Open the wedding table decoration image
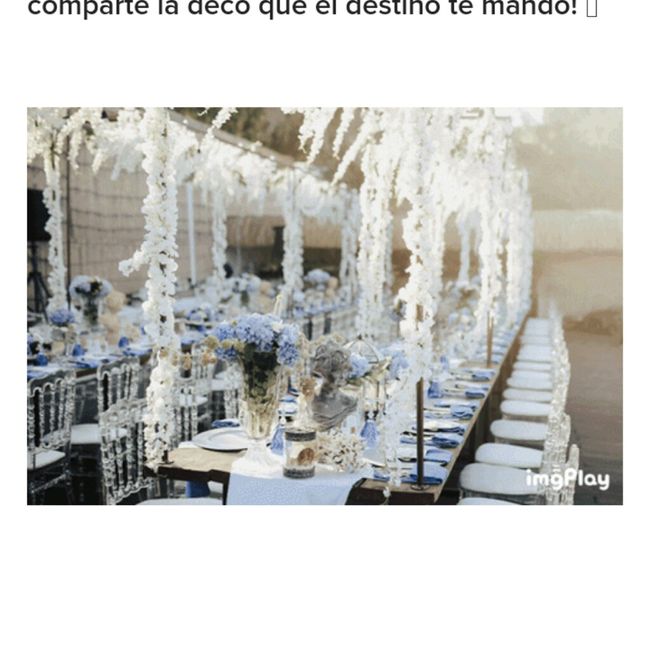This screenshot has width=650, height=650. pyautogui.click(x=324, y=306)
